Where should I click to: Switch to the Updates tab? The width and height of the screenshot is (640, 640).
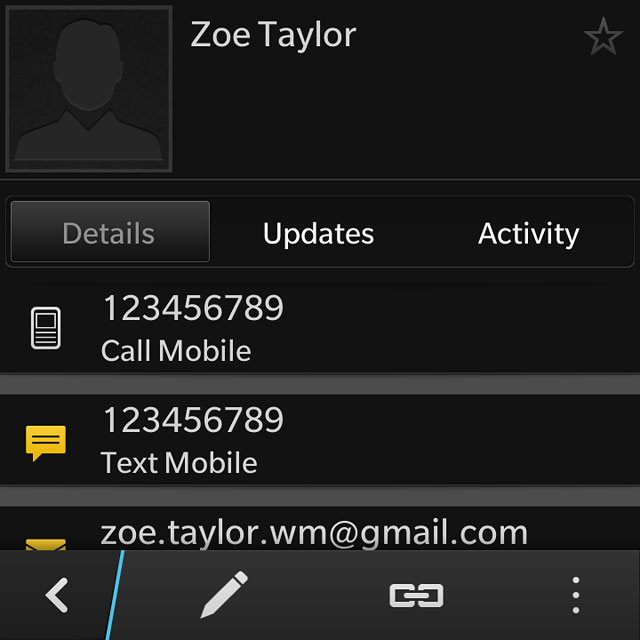(x=318, y=233)
